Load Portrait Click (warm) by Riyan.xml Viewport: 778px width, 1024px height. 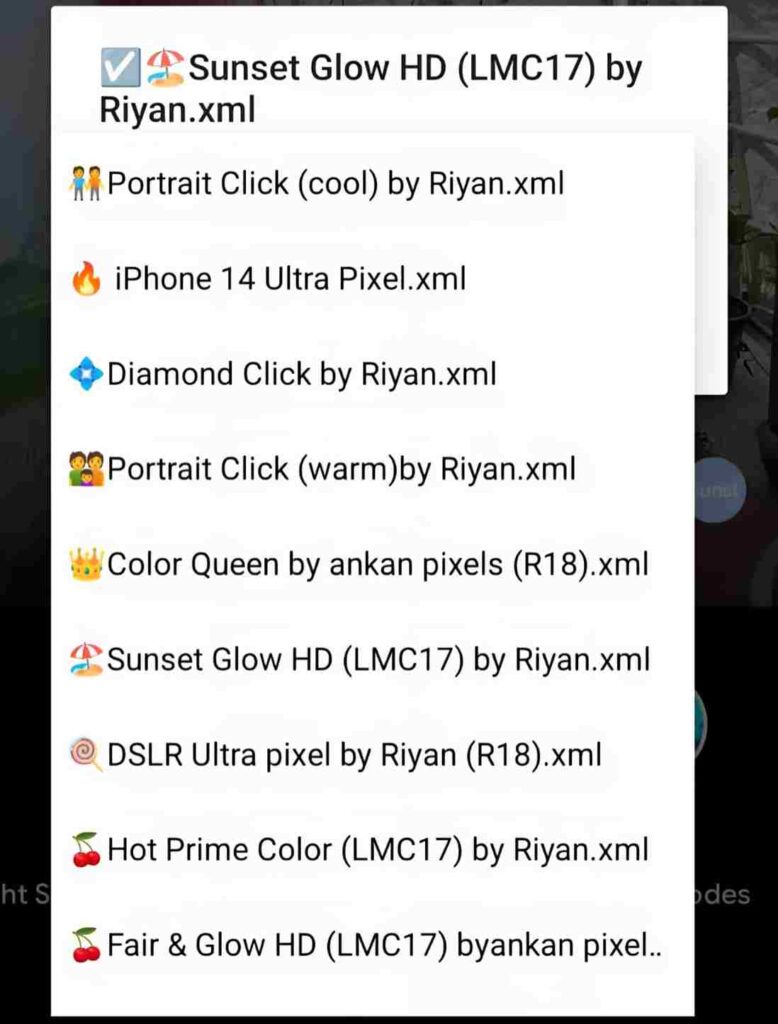(x=341, y=469)
